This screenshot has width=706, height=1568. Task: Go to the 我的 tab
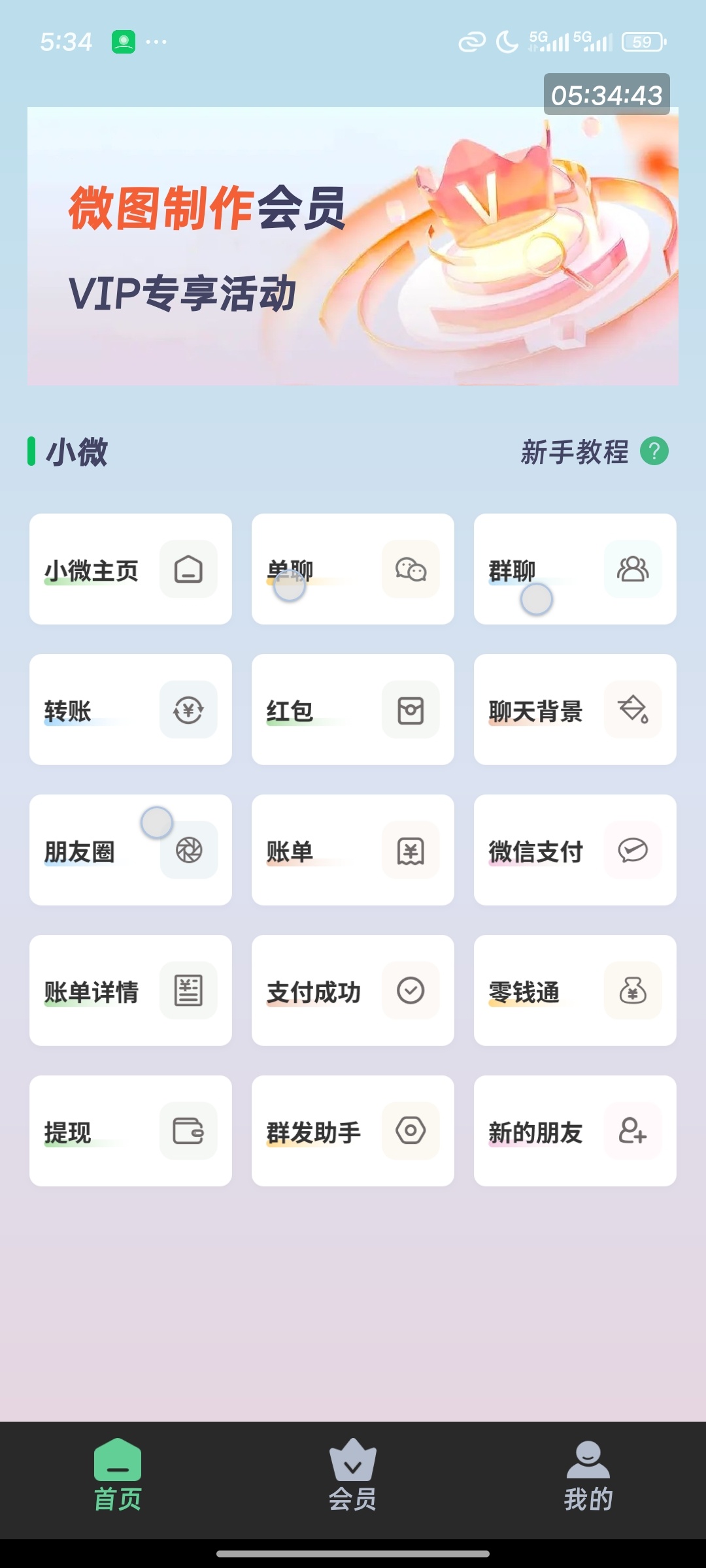click(x=588, y=1475)
